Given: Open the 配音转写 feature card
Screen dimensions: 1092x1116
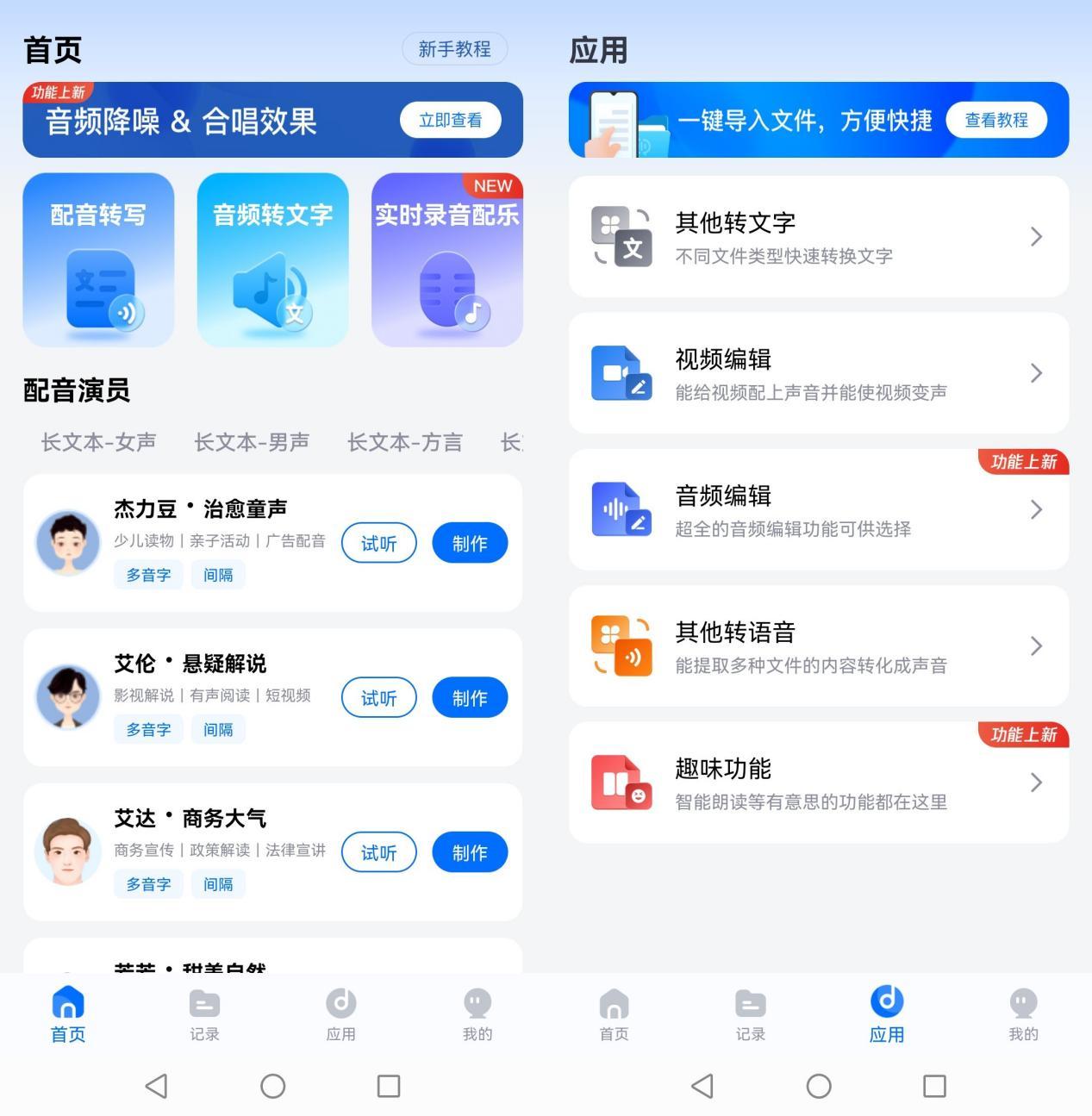Looking at the screenshot, I should (98, 260).
